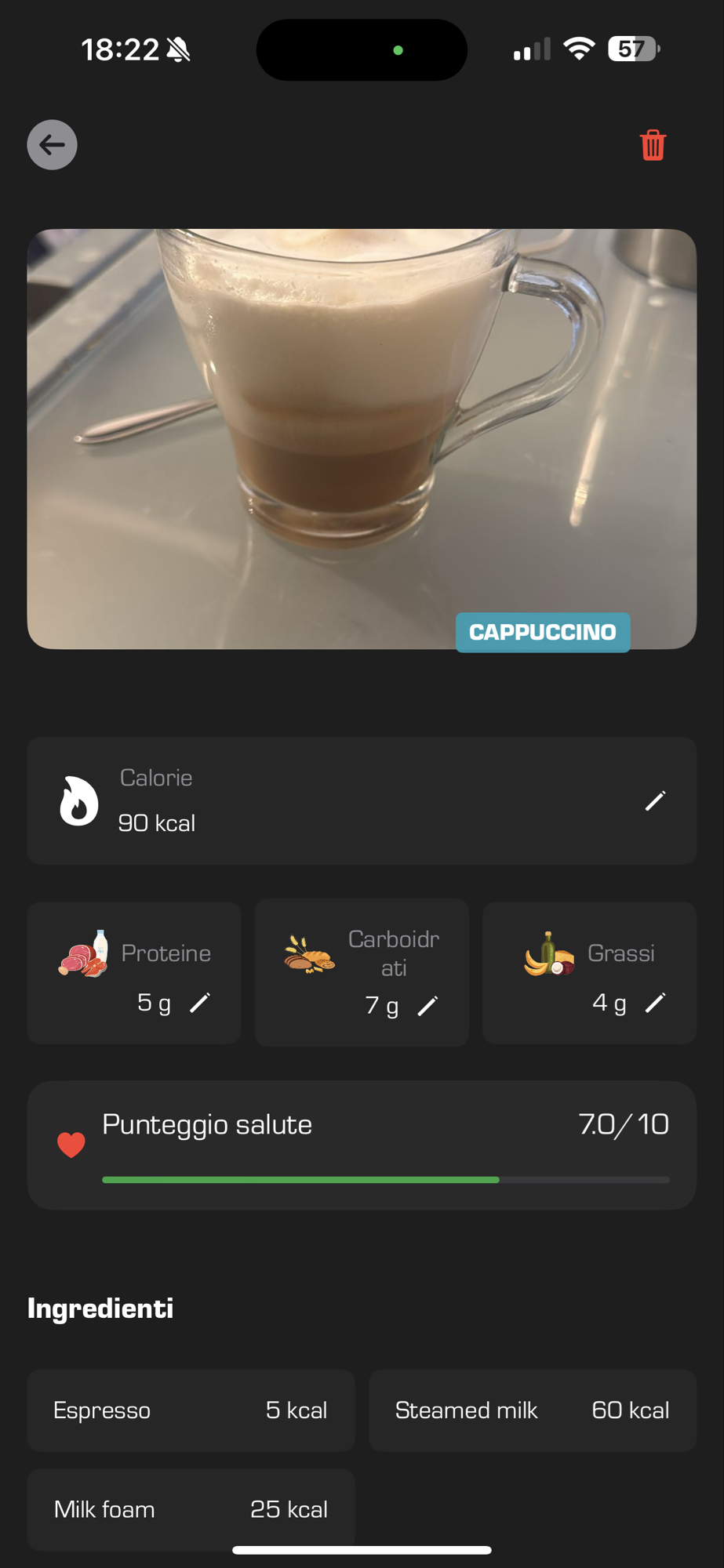The width and height of the screenshot is (724, 1568).
Task: Edit the Grassi value of 4 g
Action: coord(656,1004)
